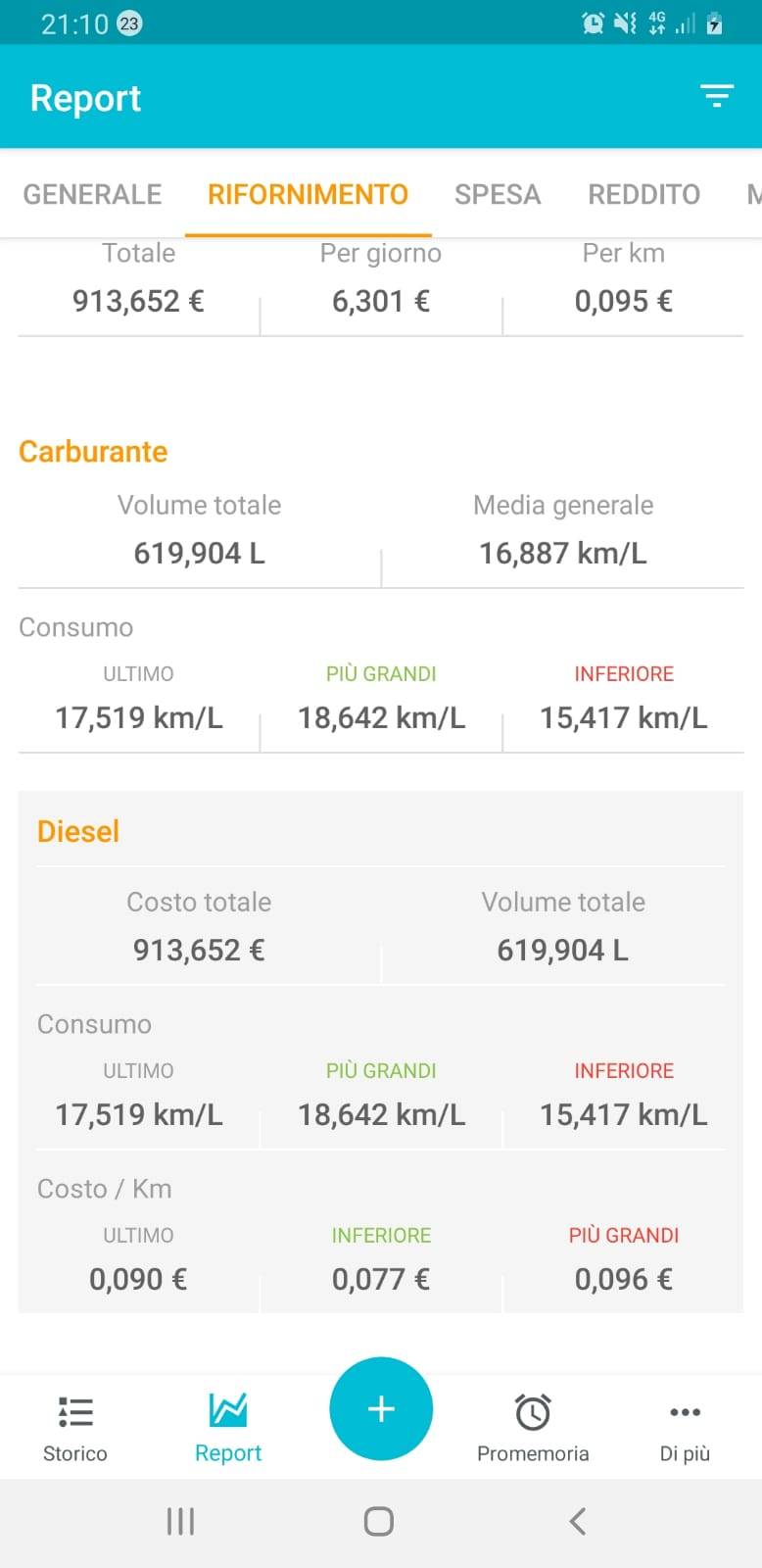
Task: Go to the Reddito tab
Action: click(x=643, y=194)
